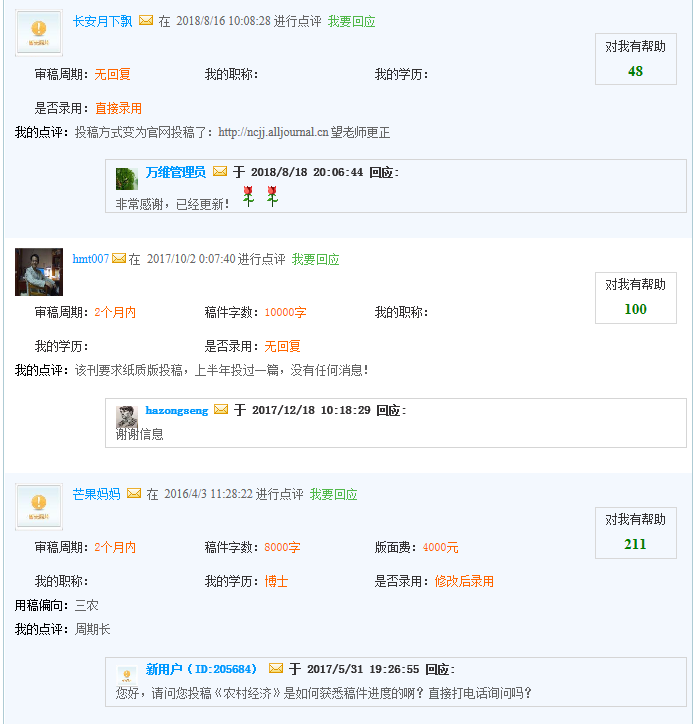Tap 我要回应 on 长安月下飘's review
Image resolution: width=694 pixels, height=724 pixels.
click(351, 21)
